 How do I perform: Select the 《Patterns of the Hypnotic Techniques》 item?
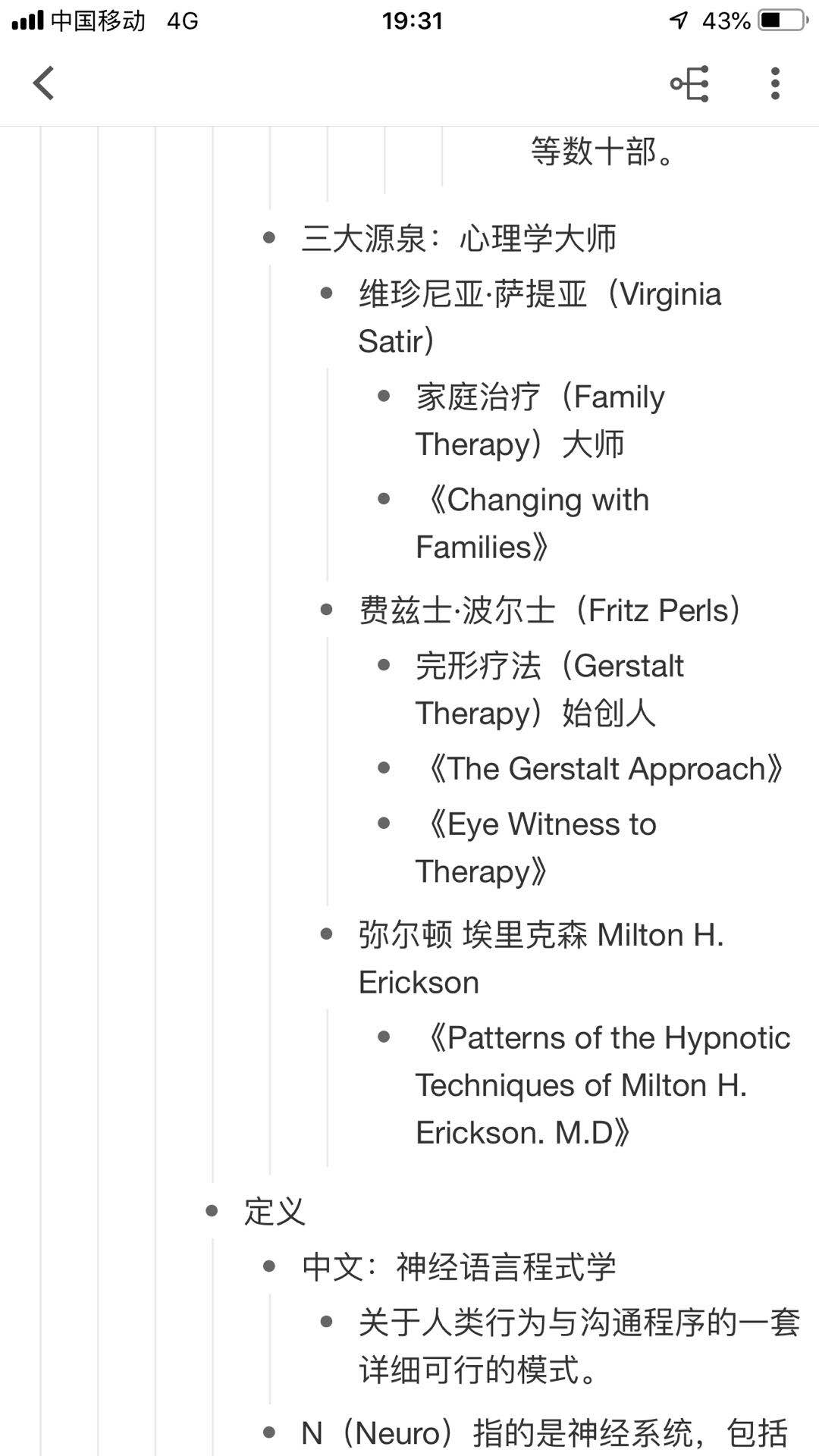(x=604, y=1085)
